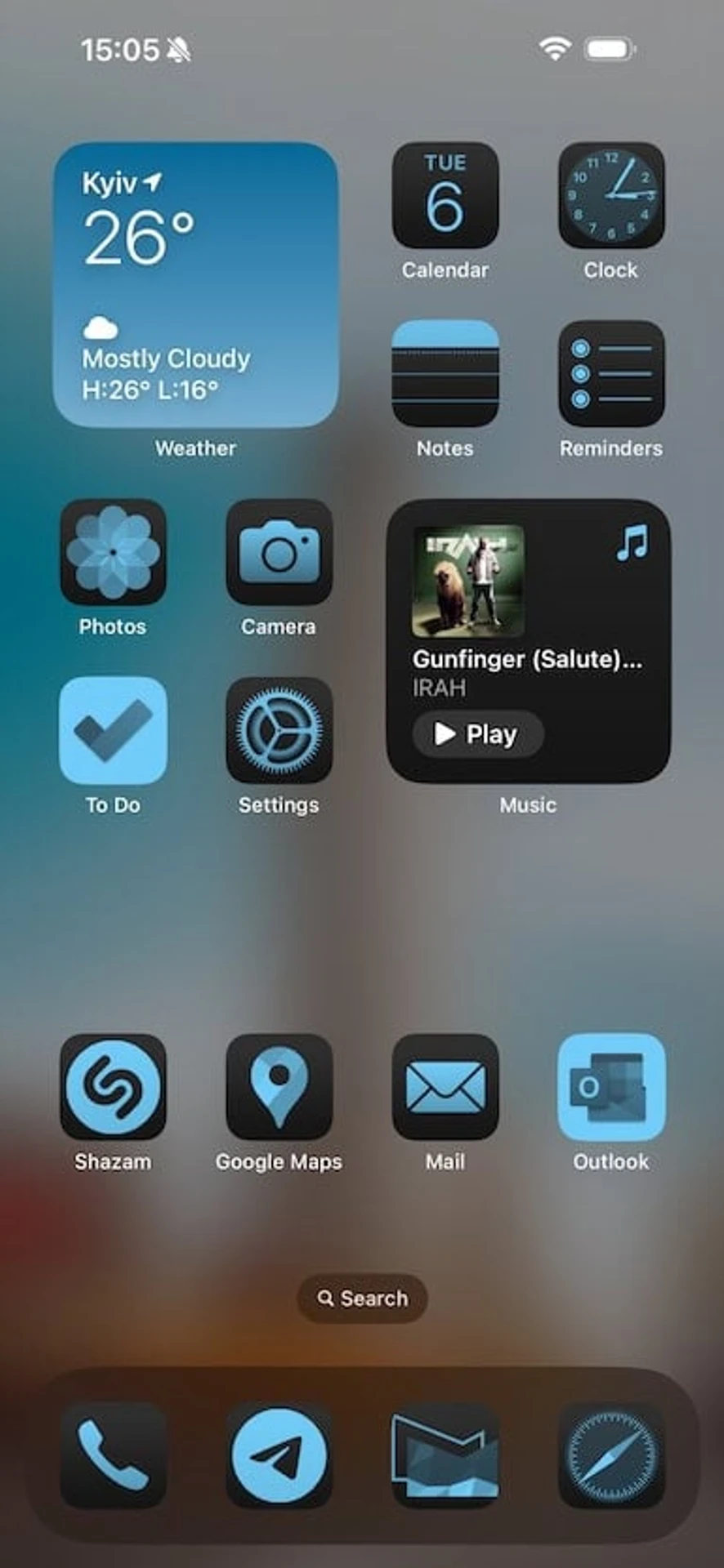Launch the Safari compass app
This screenshot has height=1568, width=724.
[611, 1455]
